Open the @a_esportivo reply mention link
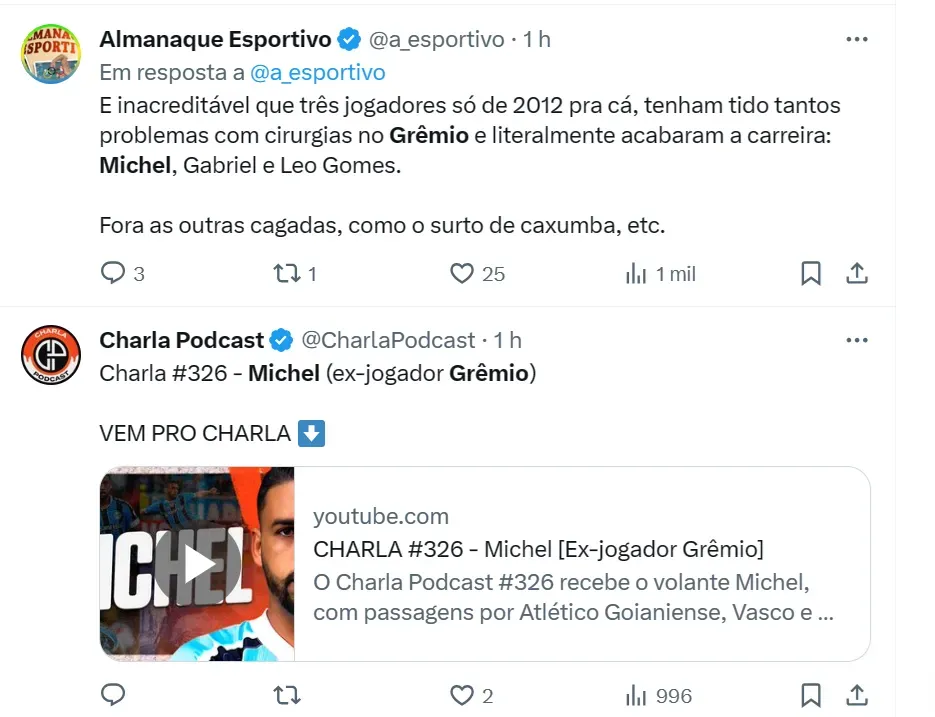 [317, 72]
